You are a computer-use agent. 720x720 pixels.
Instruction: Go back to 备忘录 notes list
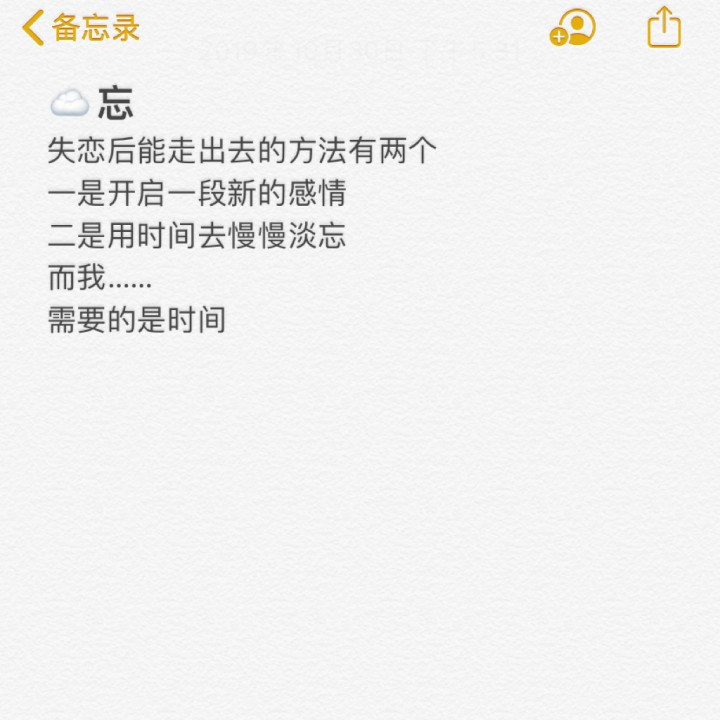point(80,28)
